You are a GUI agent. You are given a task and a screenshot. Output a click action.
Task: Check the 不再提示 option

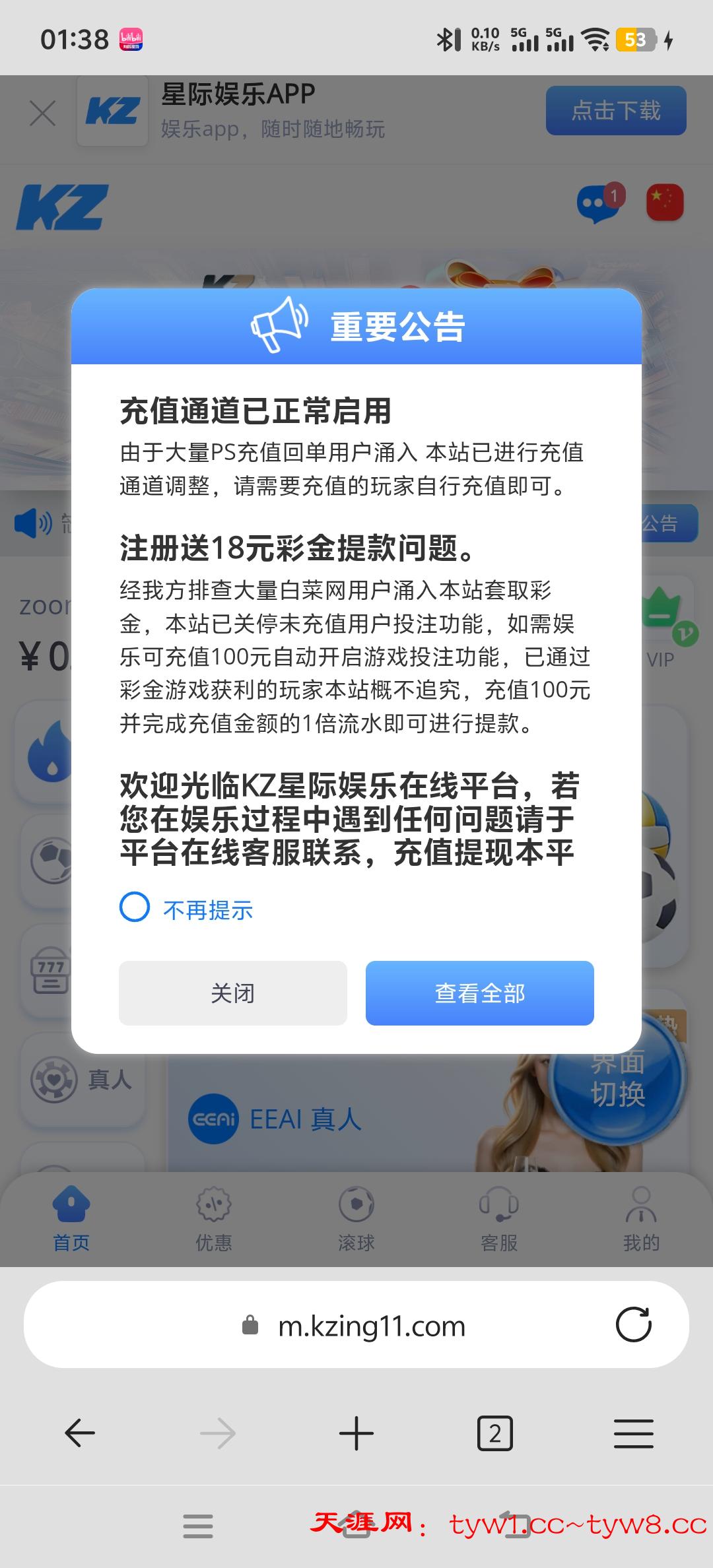pos(135,907)
